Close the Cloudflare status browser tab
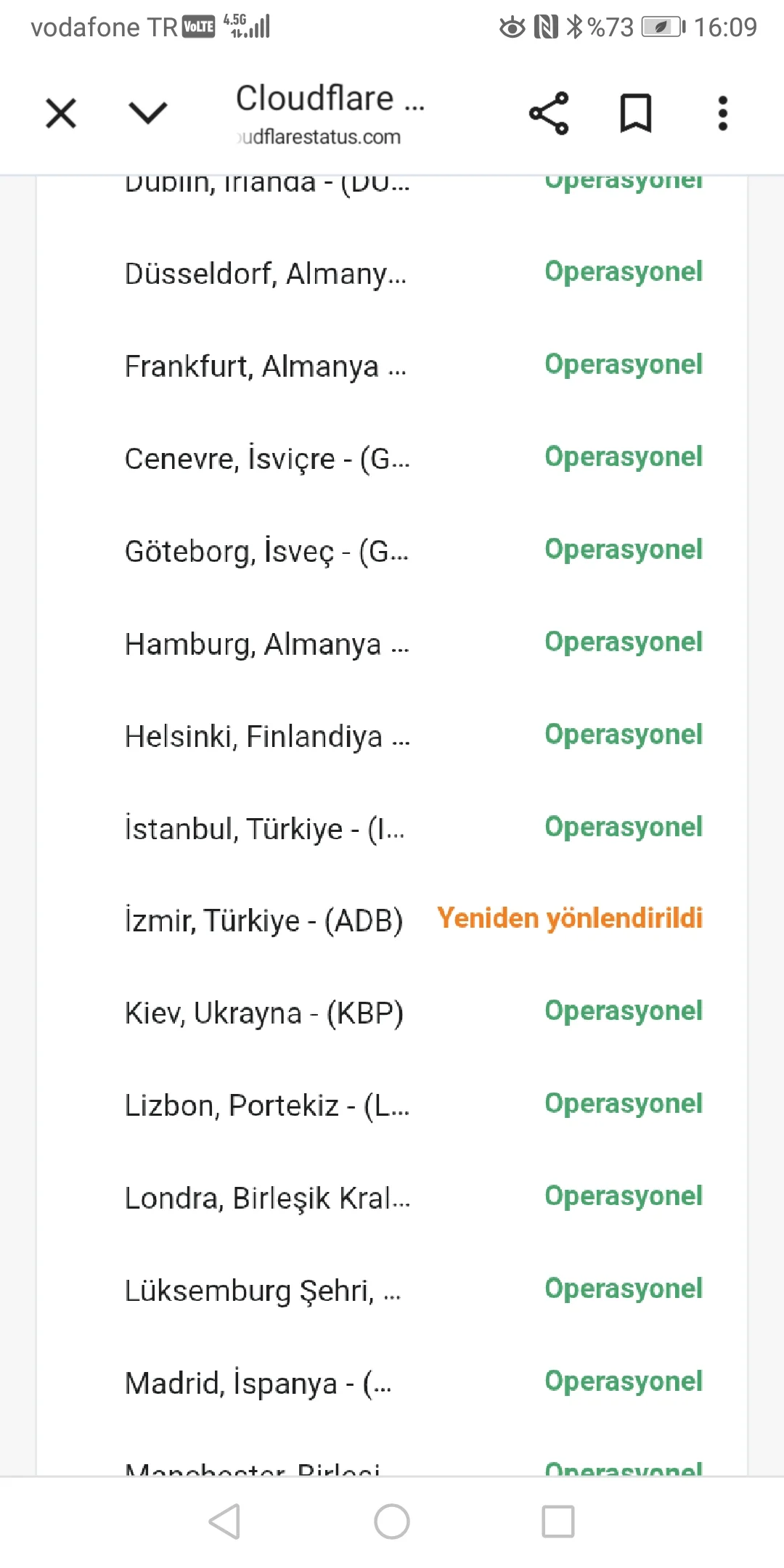The width and height of the screenshot is (784, 1568). click(x=61, y=113)
